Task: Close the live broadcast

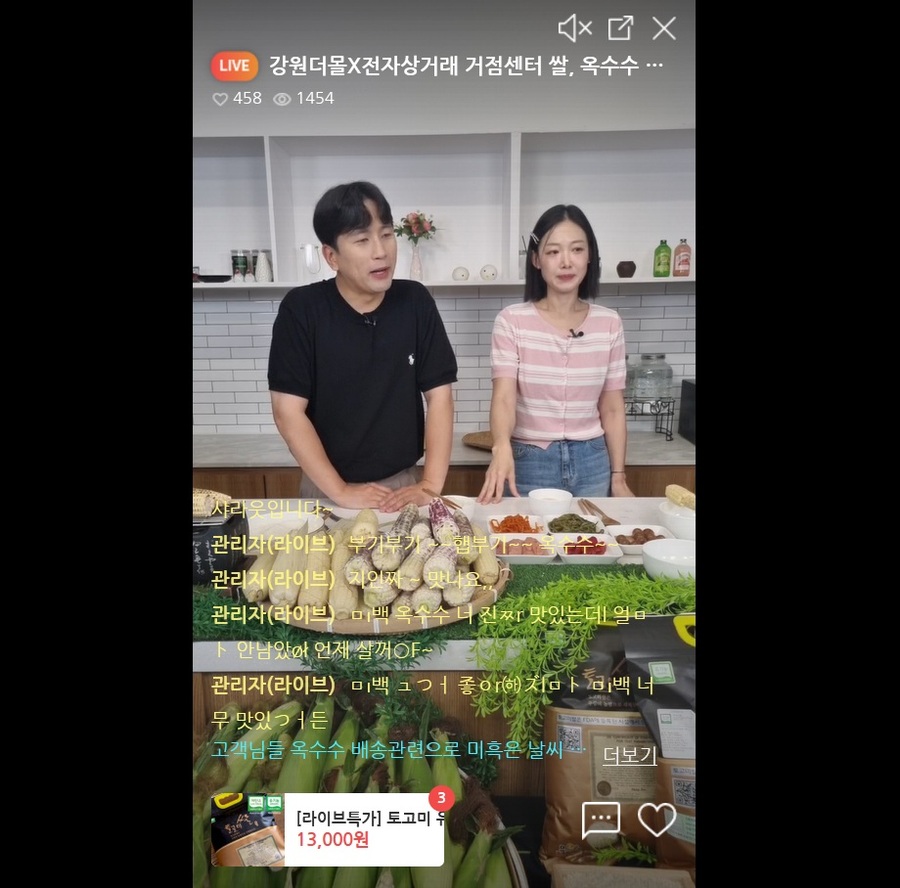Action: 664,28
